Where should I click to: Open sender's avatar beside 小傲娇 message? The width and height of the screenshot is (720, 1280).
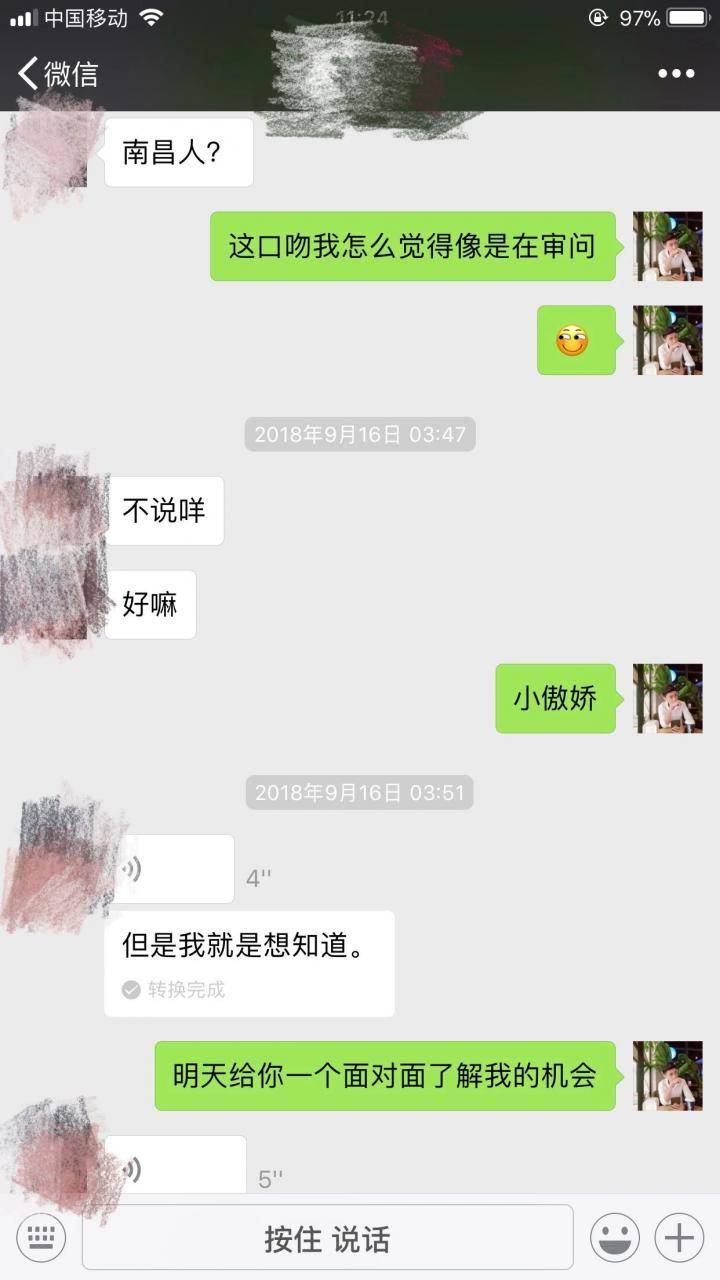(x=667, y=698)
